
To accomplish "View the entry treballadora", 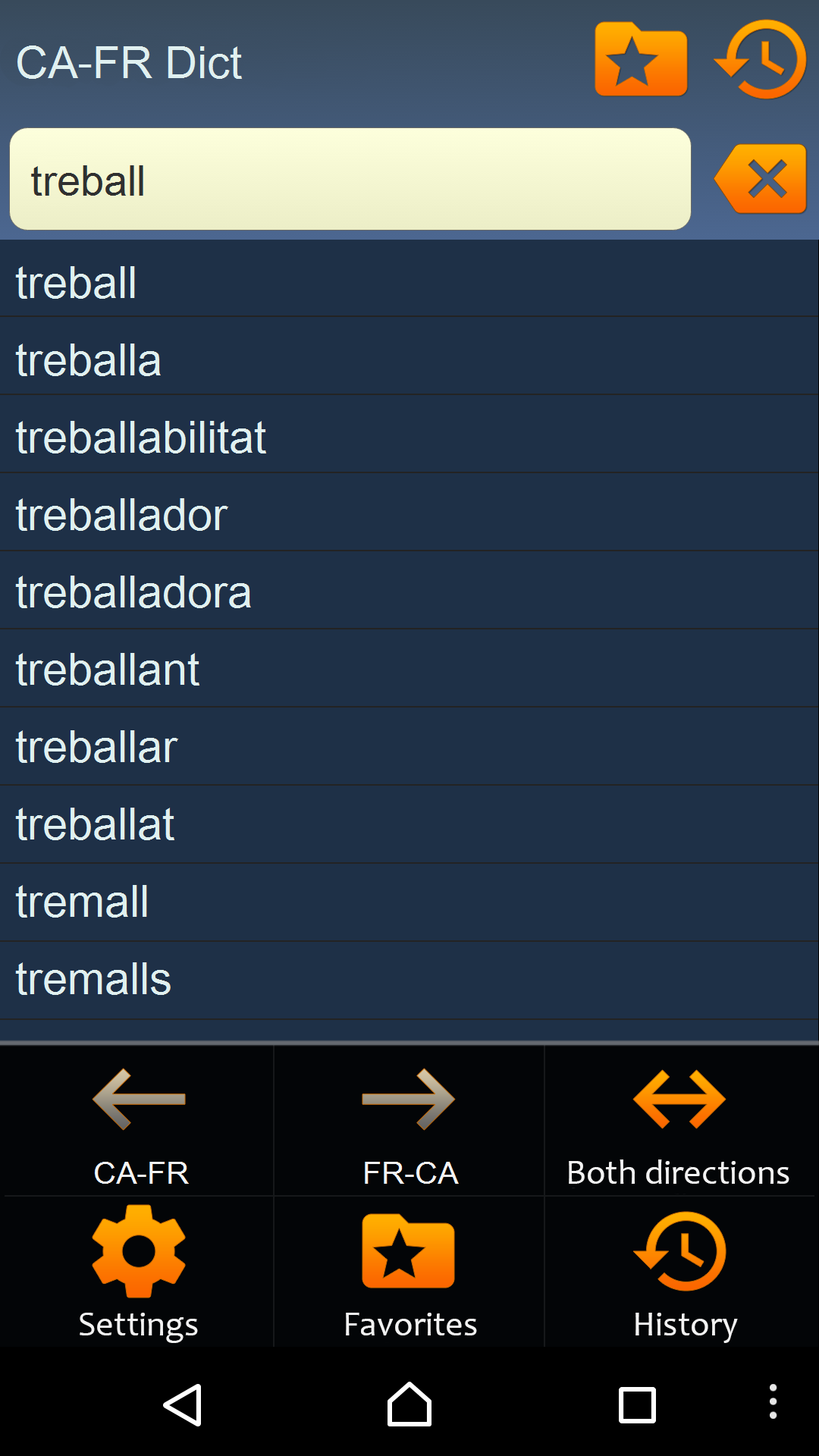I will coord(409,591).
